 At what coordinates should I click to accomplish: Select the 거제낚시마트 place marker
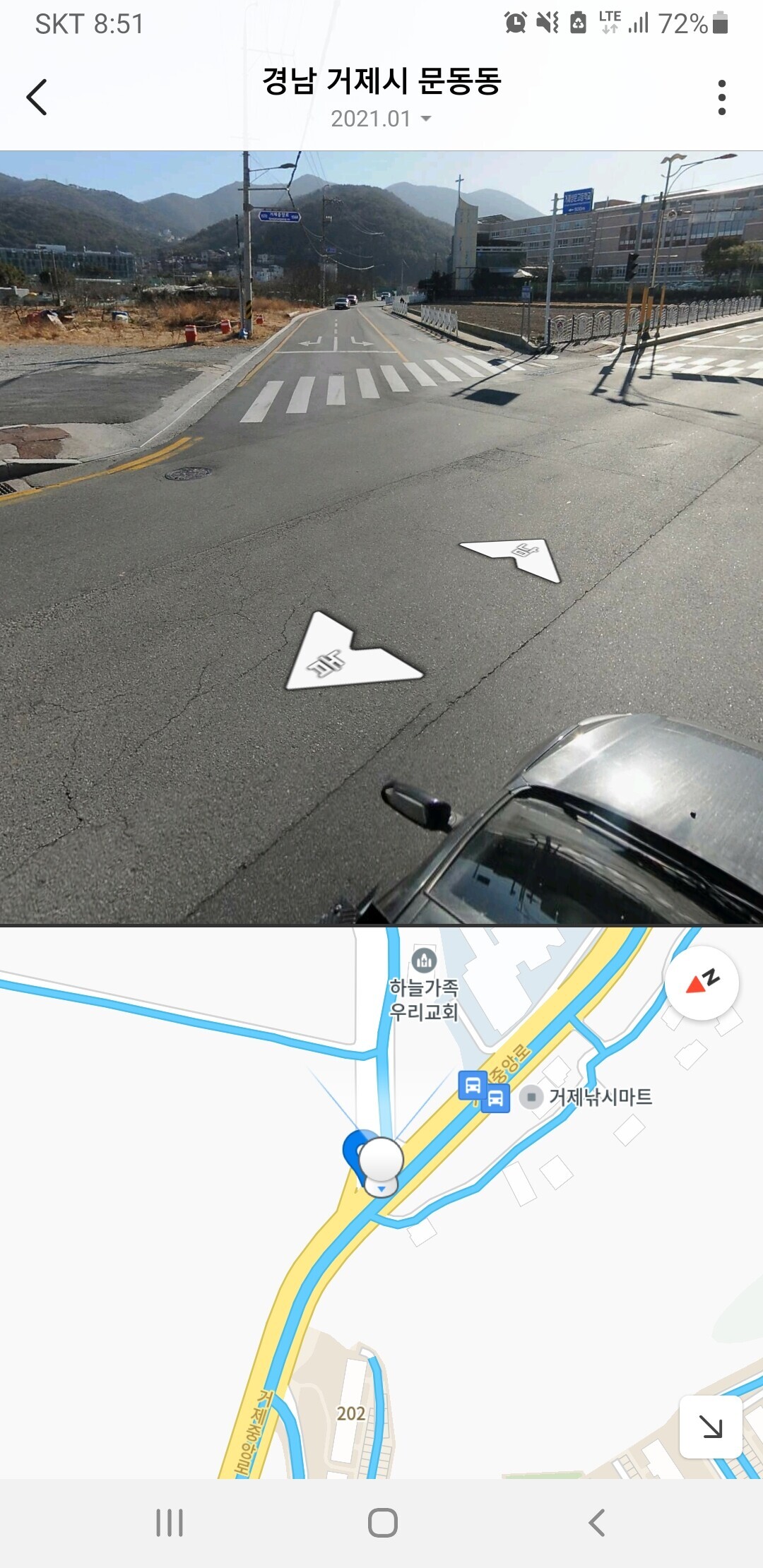tap(531, 1097)
